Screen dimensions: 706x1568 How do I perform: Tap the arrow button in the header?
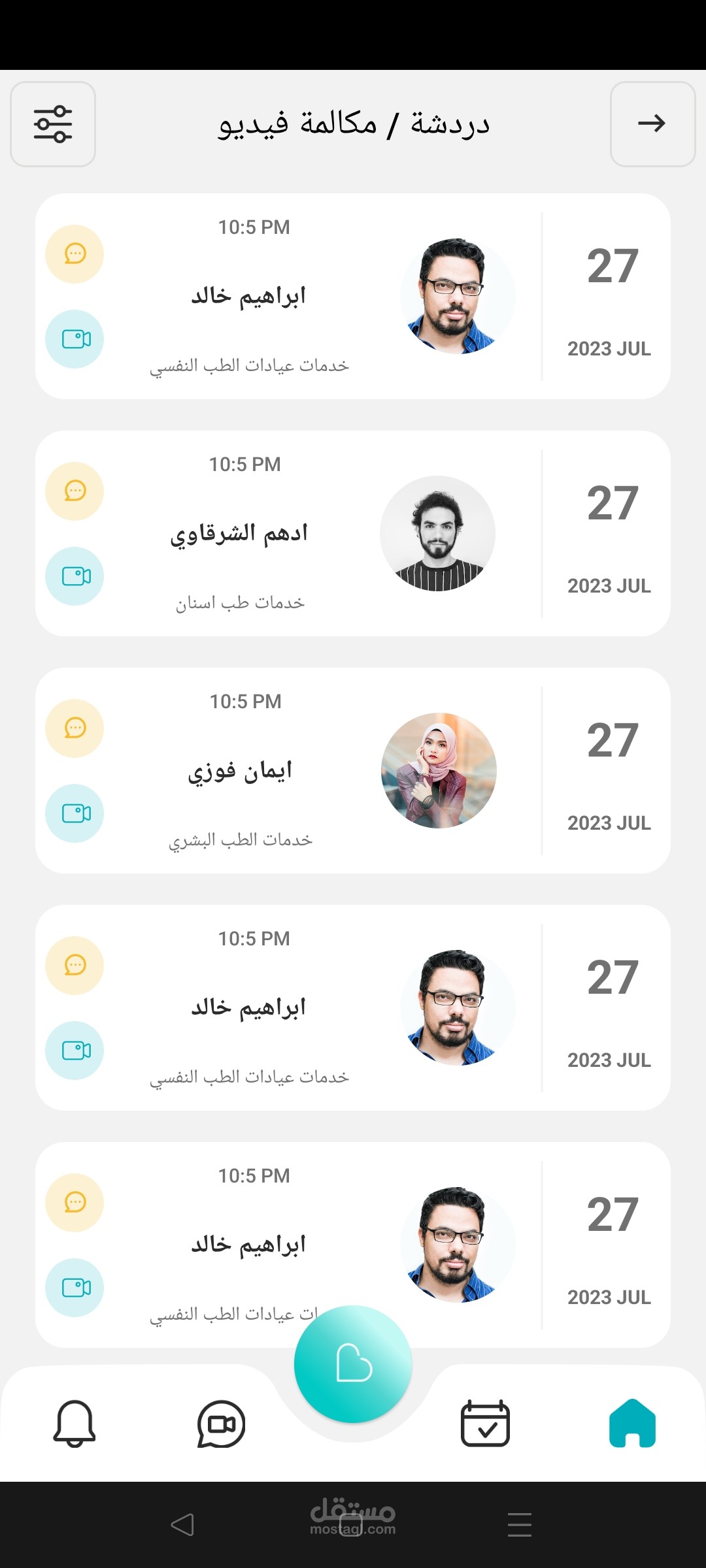click(x=652, y=124)
